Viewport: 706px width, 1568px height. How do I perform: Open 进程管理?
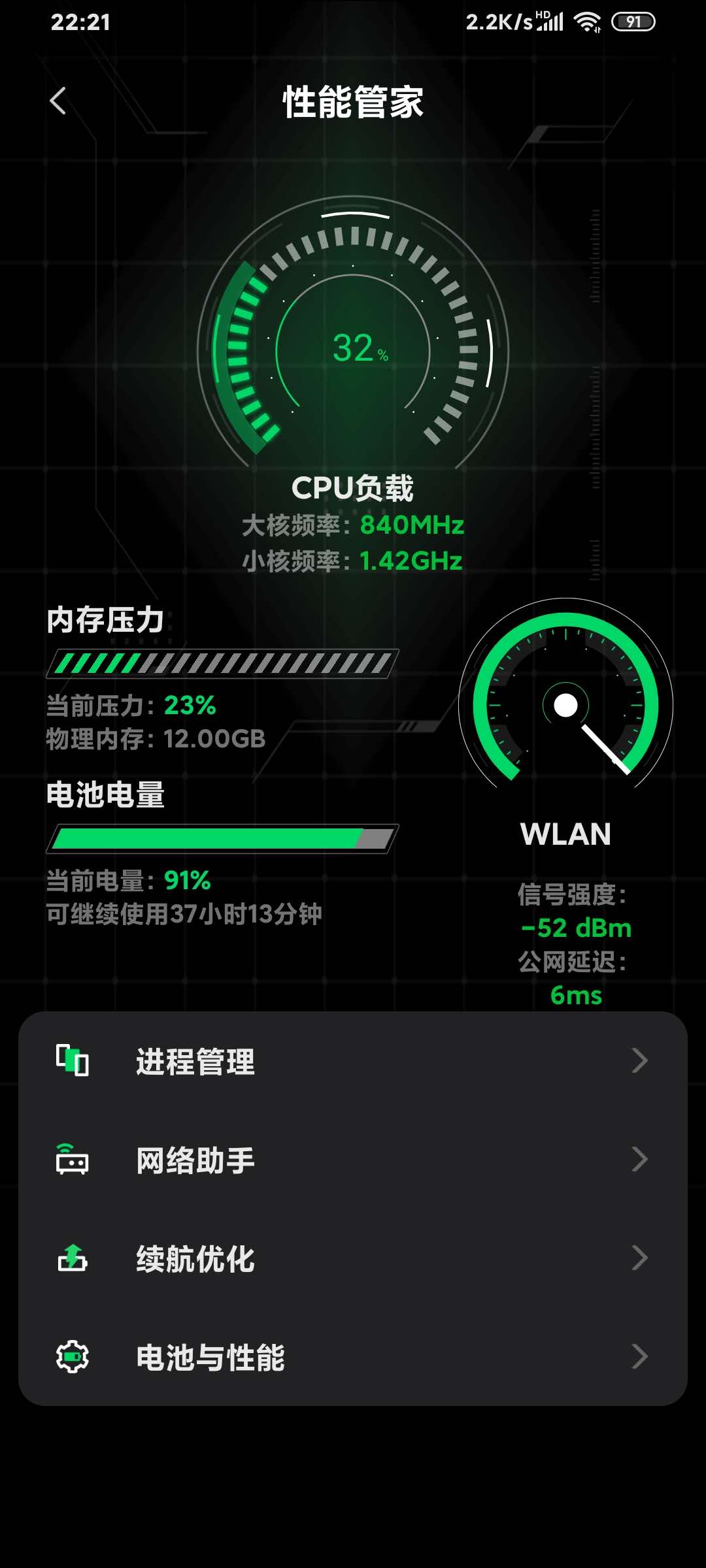click(353, 1061)
